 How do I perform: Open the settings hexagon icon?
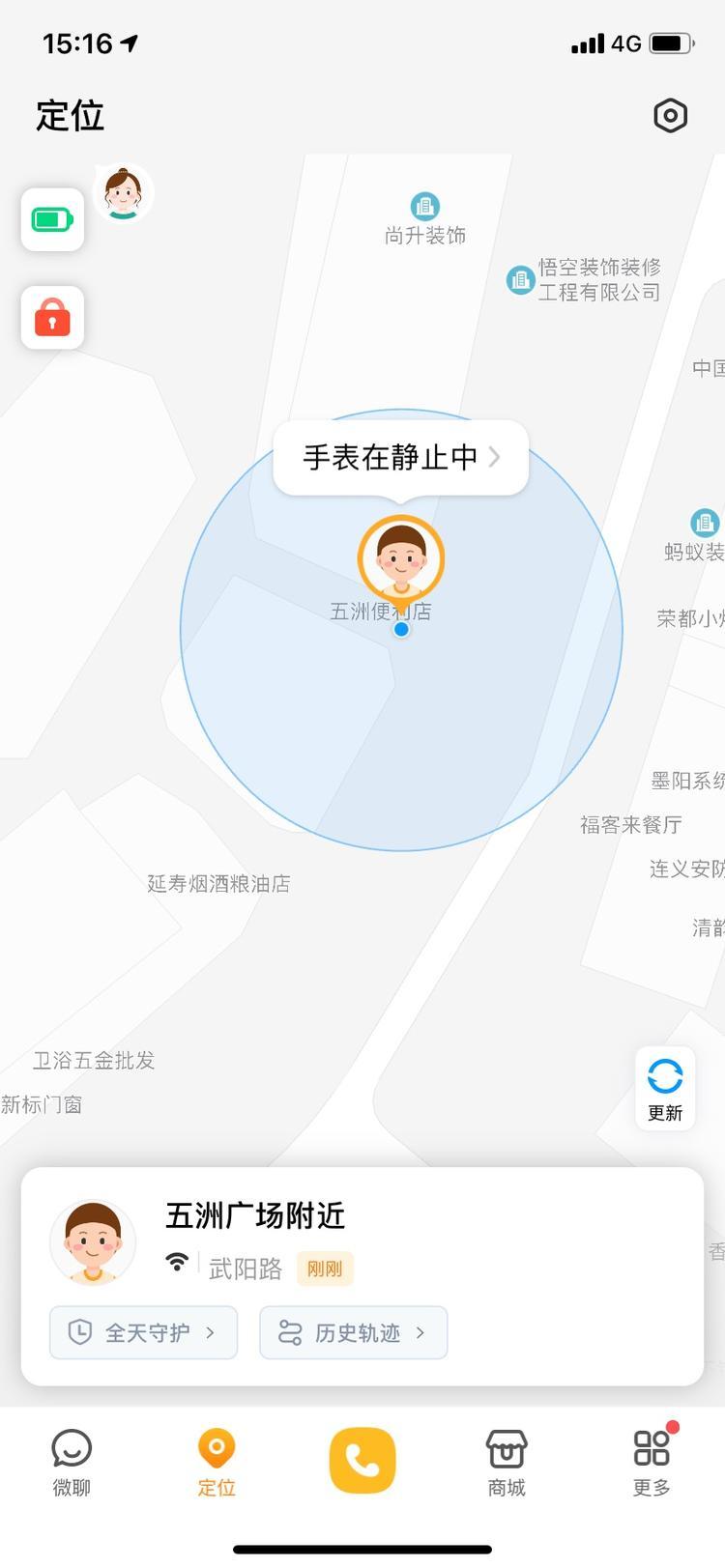tap(670, 116)
